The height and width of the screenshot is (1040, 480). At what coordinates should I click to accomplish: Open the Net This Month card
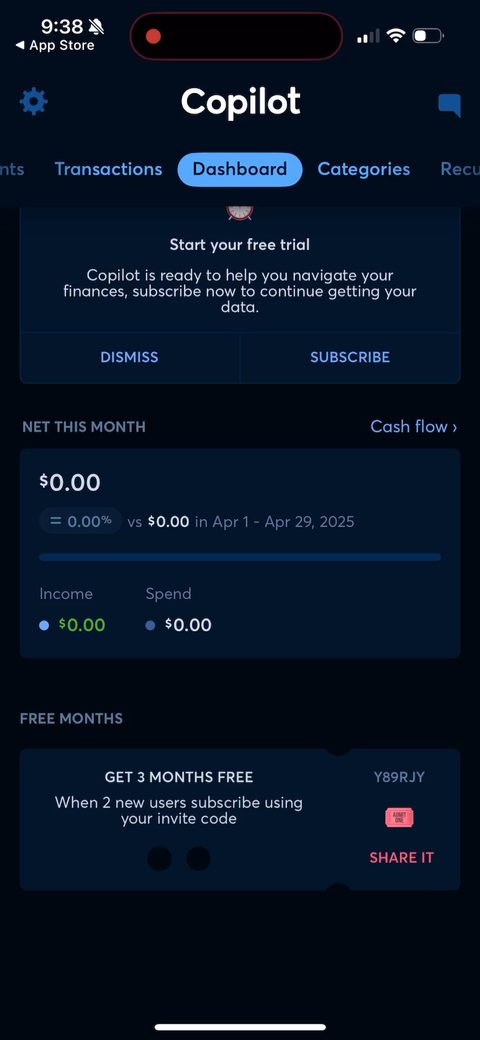click(240, 553)
